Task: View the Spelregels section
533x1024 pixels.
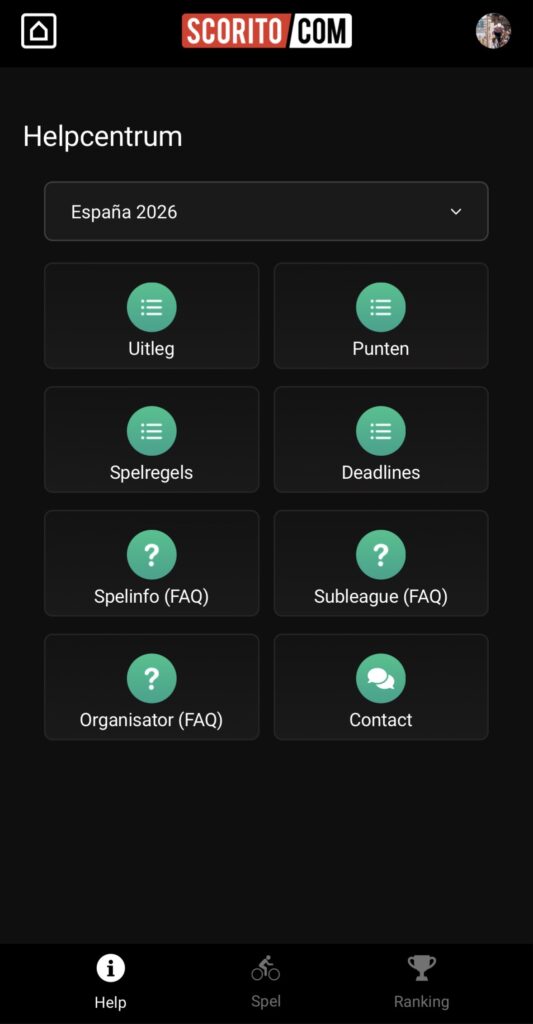Action: coord(152,440)
